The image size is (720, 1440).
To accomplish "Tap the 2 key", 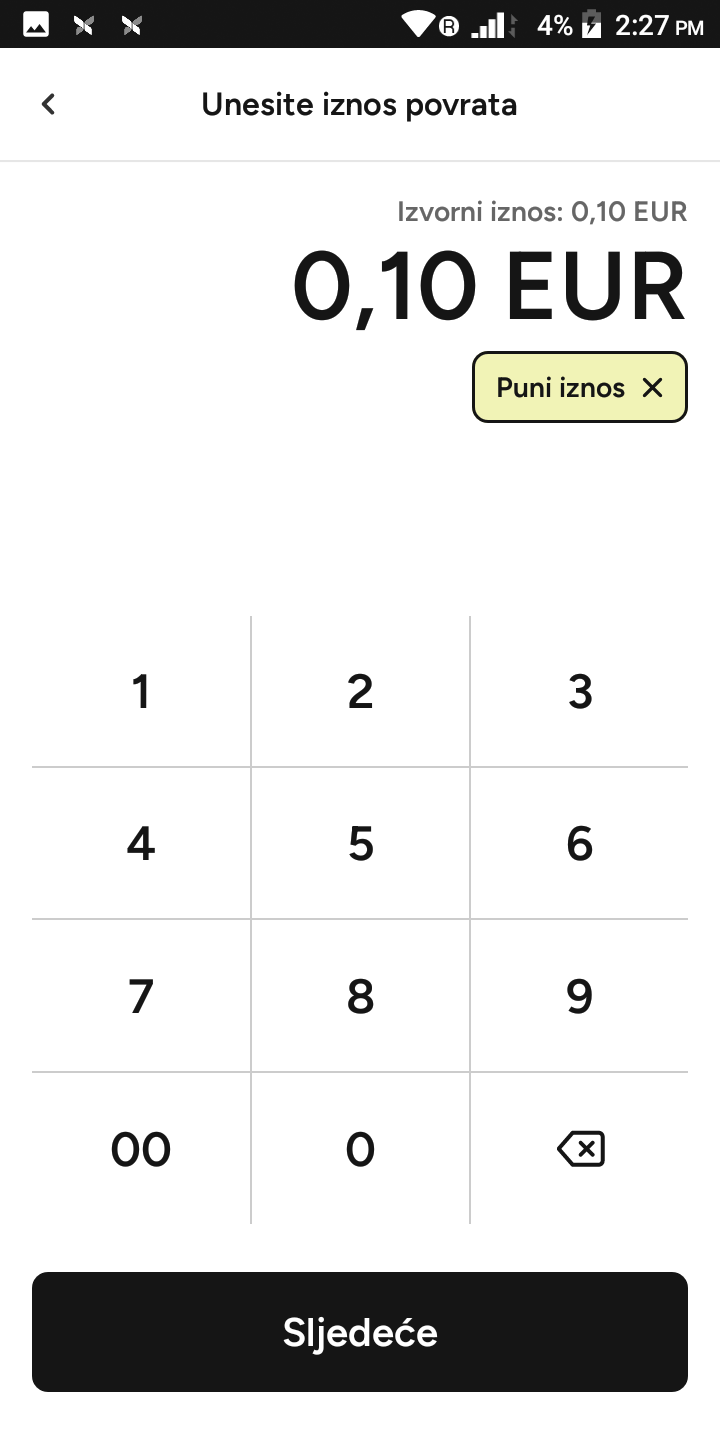I will click(360, 691).
